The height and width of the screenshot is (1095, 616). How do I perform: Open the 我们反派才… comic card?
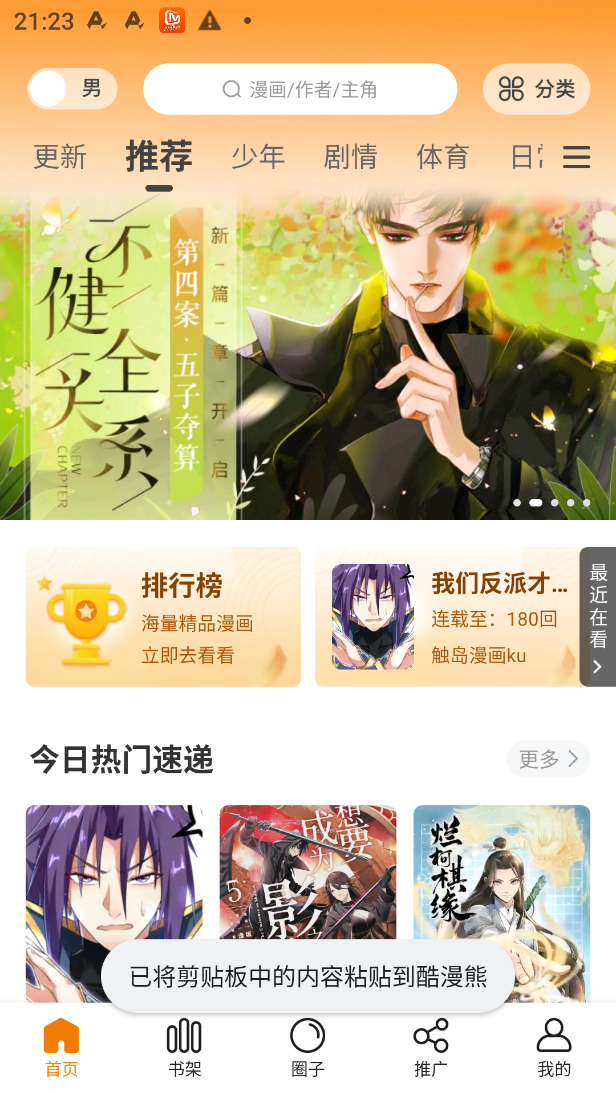point(447,617)
